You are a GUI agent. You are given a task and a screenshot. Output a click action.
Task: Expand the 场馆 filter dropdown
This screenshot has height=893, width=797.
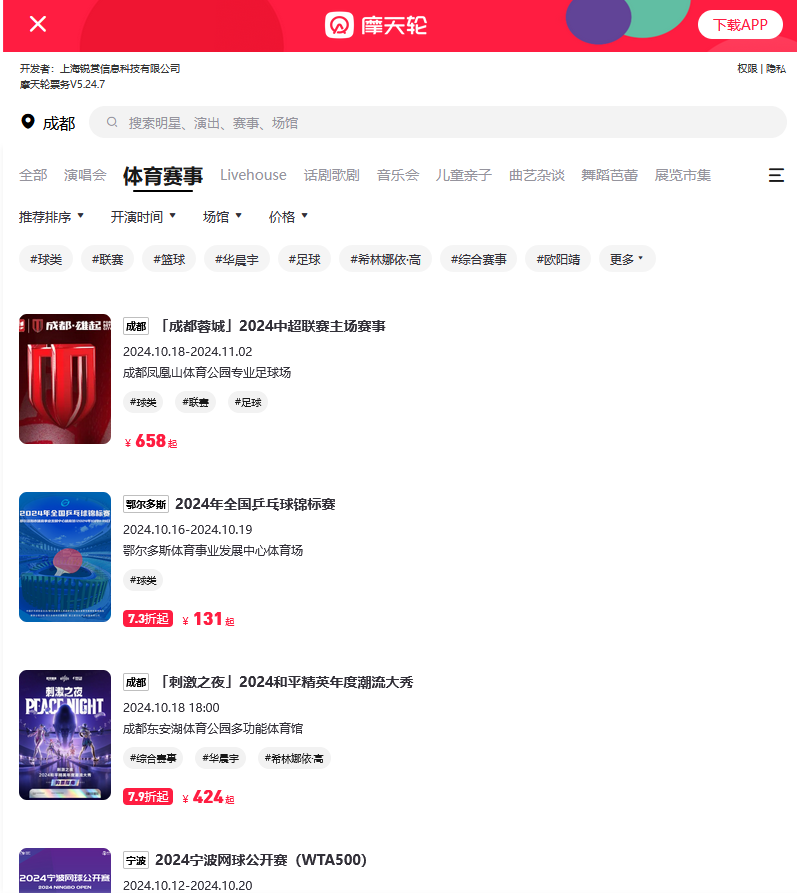click(x=222, y=217)
